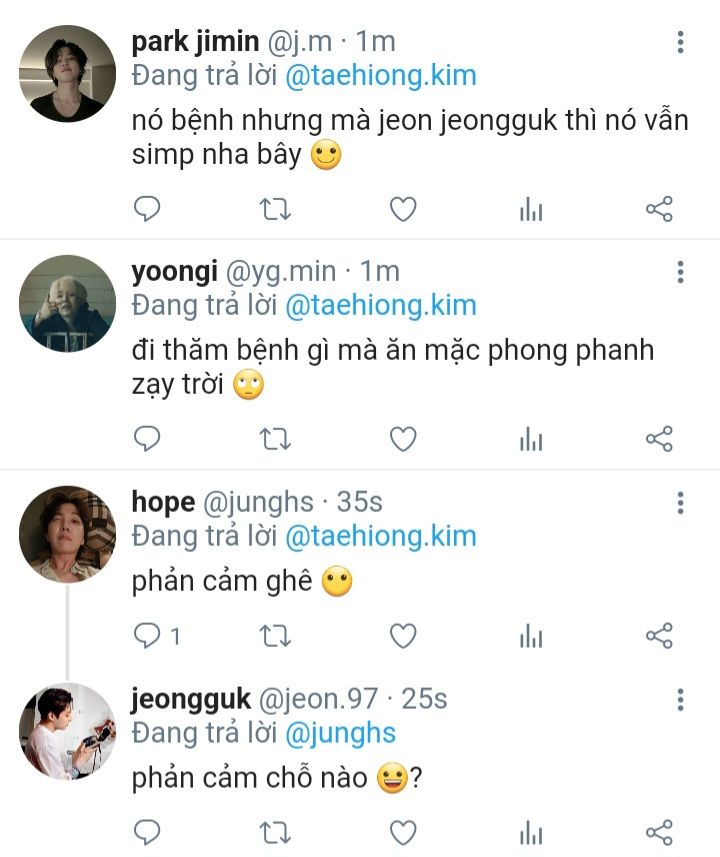Open overflow menu on jeongguk's tweet
This screenshot has height=857, width=720.
pos(680,699)
